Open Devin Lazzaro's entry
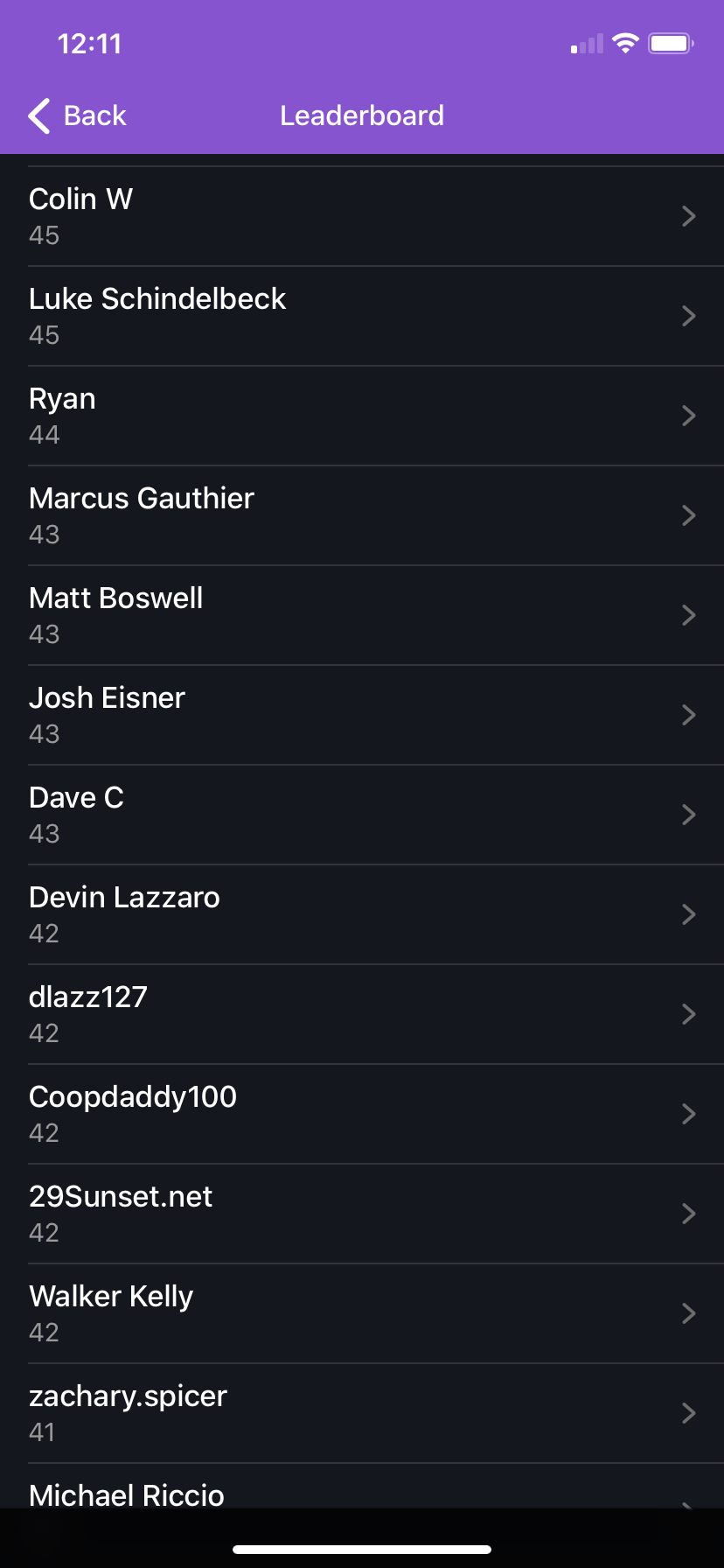This screenshot has width=724, height=1568. coord(362,914)
